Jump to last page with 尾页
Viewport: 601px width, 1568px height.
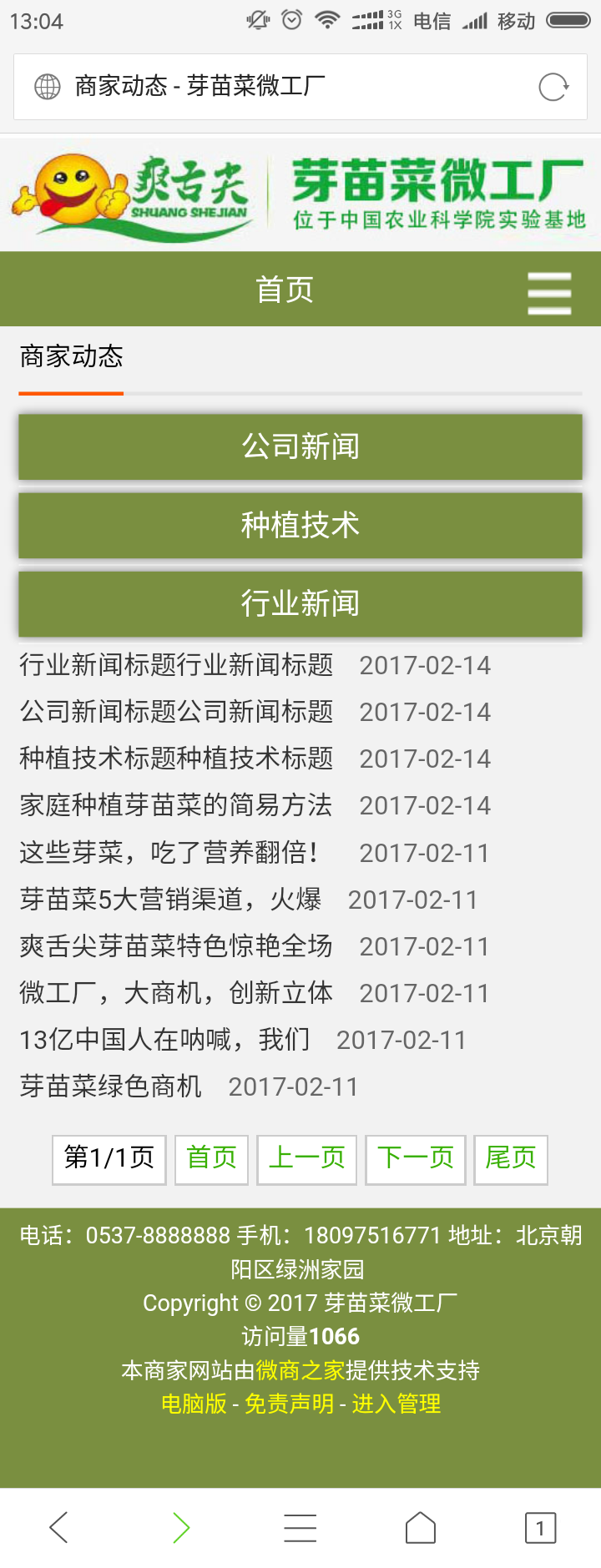[510, 1158]
